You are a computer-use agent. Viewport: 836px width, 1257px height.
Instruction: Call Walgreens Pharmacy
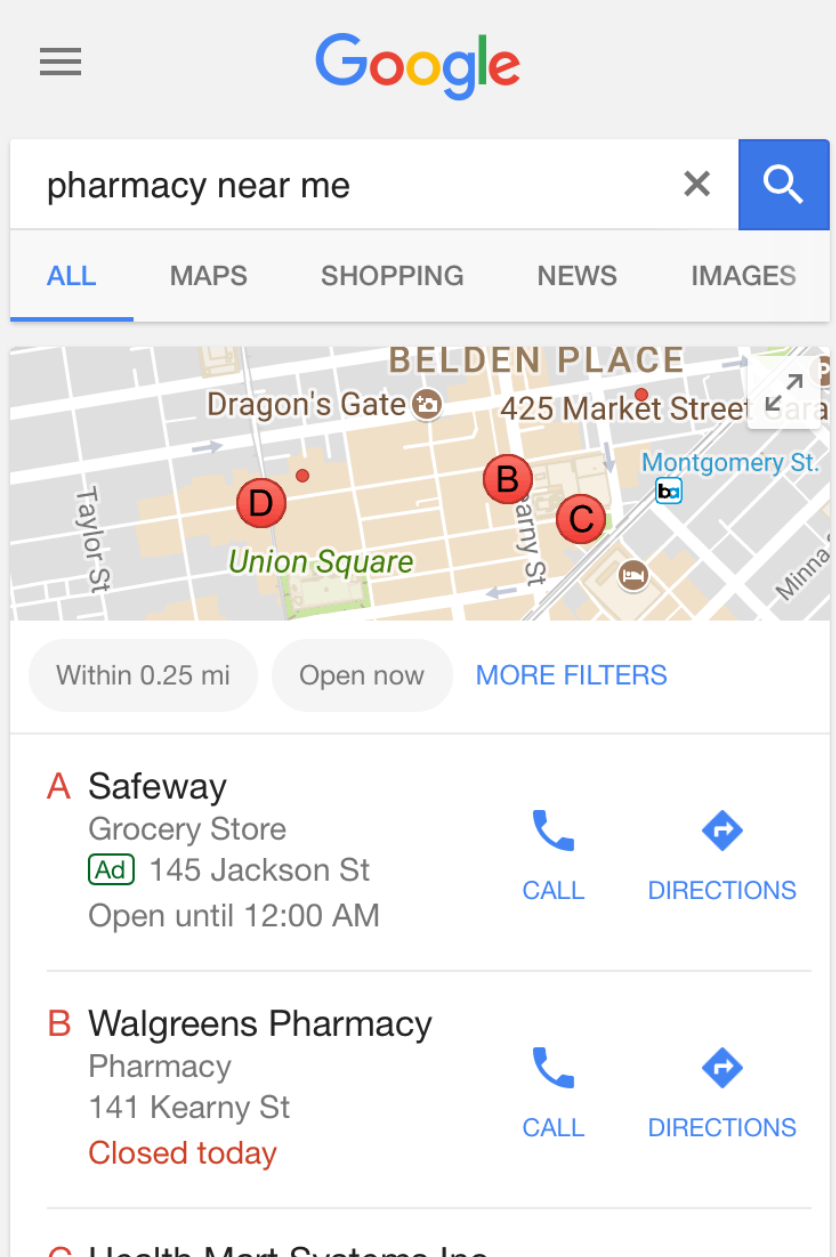(553, 1090)
